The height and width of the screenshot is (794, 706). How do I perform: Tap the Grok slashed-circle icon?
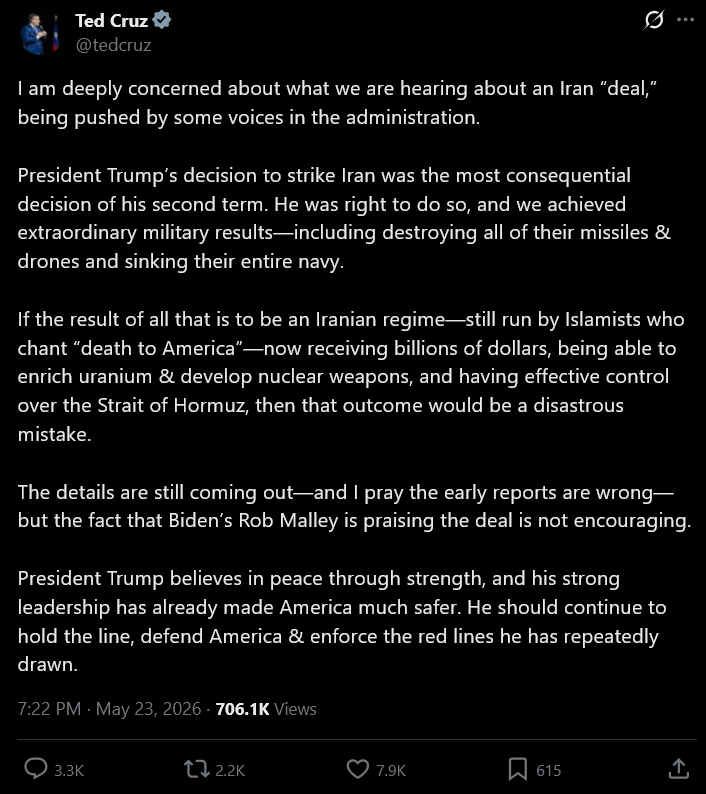pyautogui.click(x=654, y=20)
